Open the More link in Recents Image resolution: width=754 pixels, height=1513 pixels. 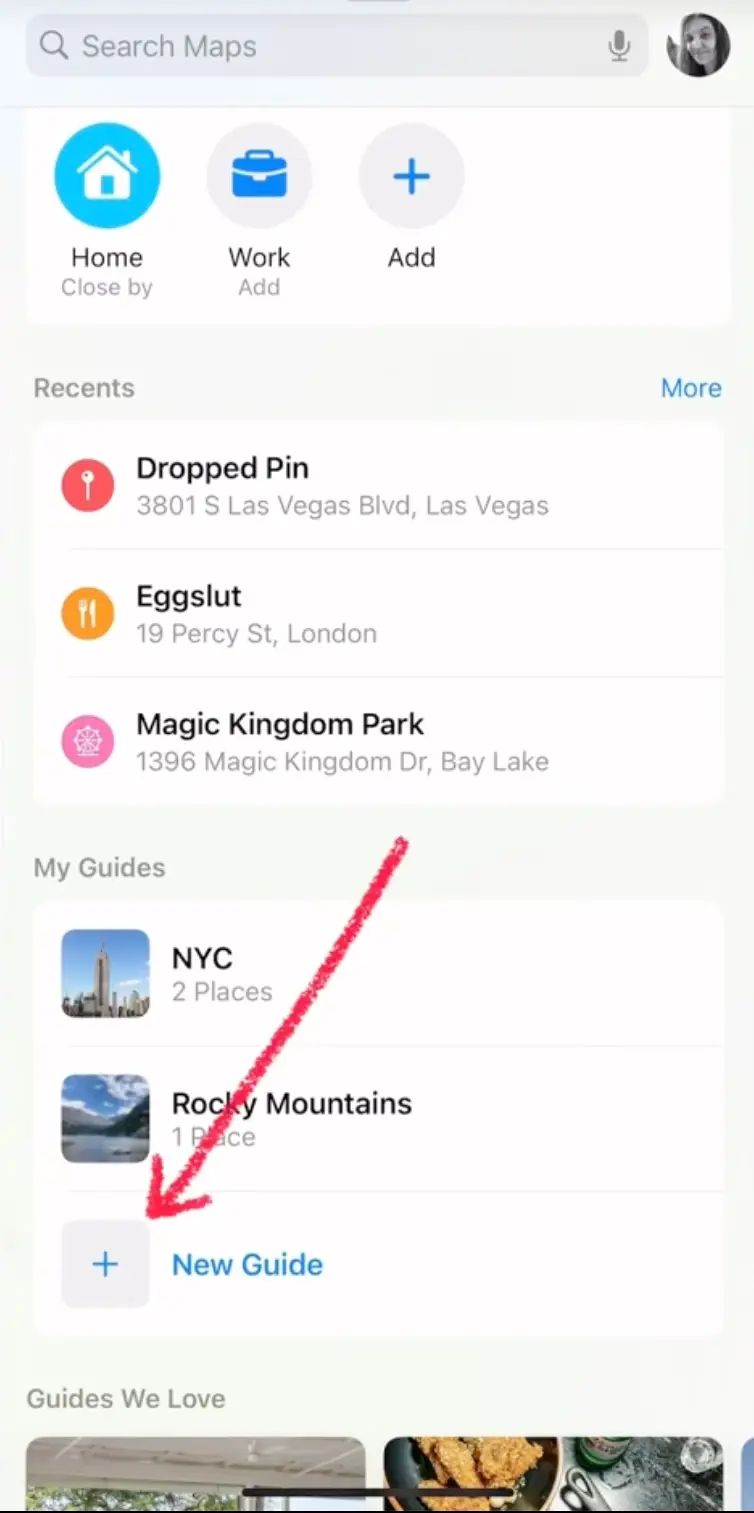[691, 388]
